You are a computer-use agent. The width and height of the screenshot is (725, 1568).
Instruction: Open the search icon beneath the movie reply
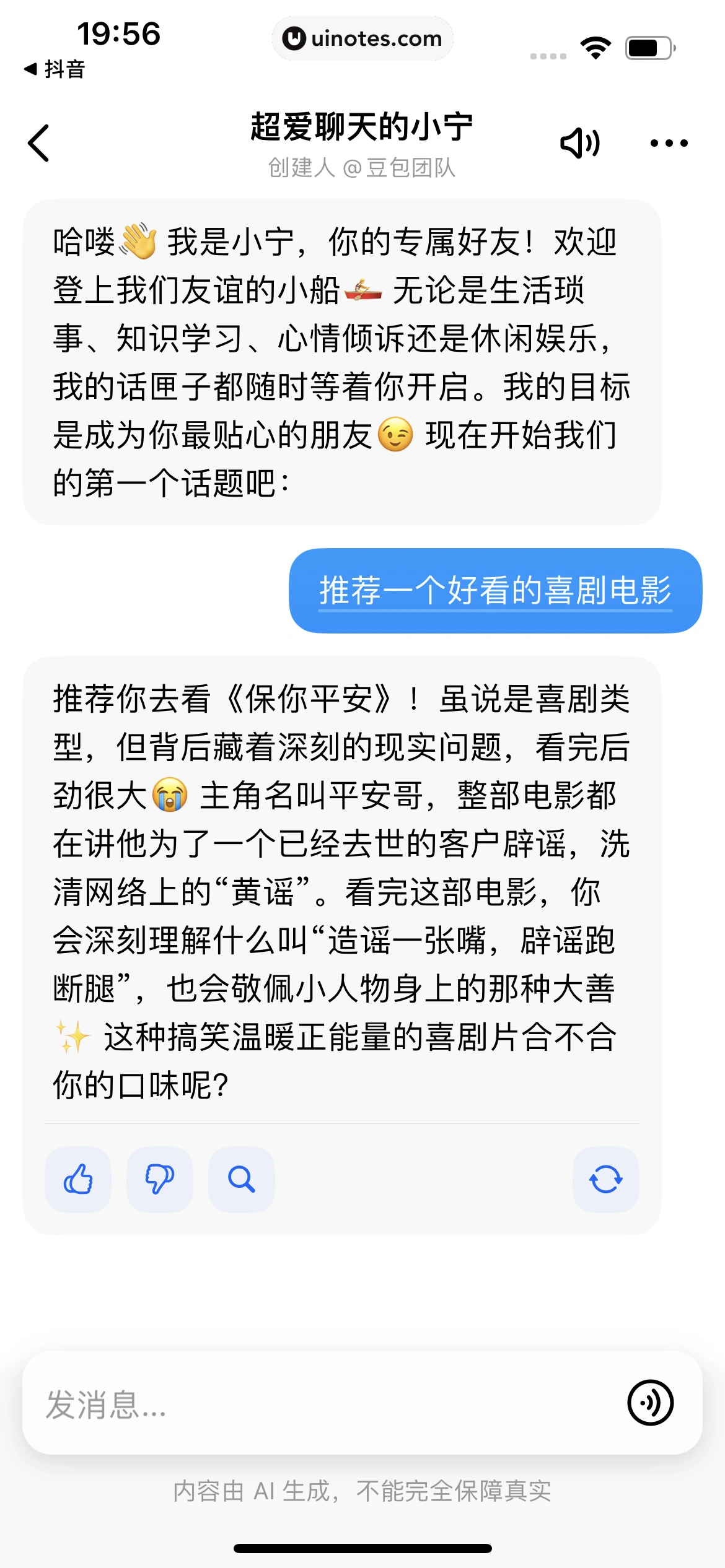pos(242,1178)
